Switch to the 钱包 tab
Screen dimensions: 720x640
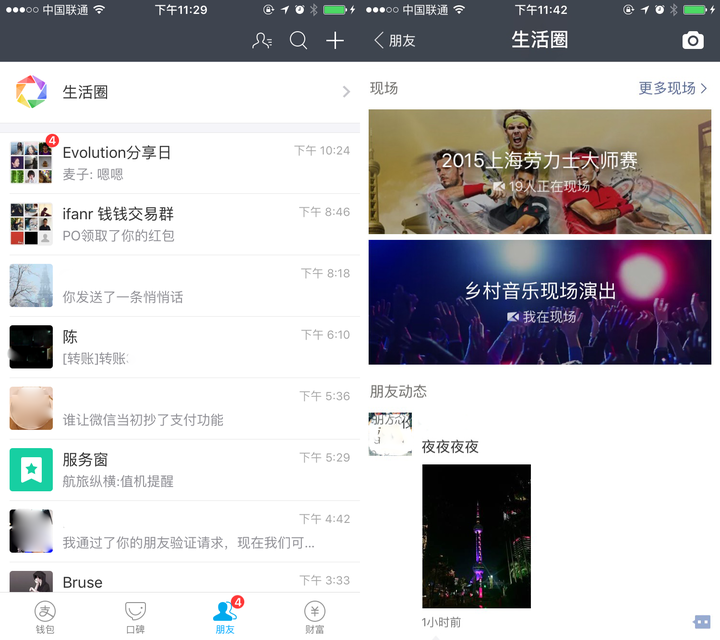point(45,616)
